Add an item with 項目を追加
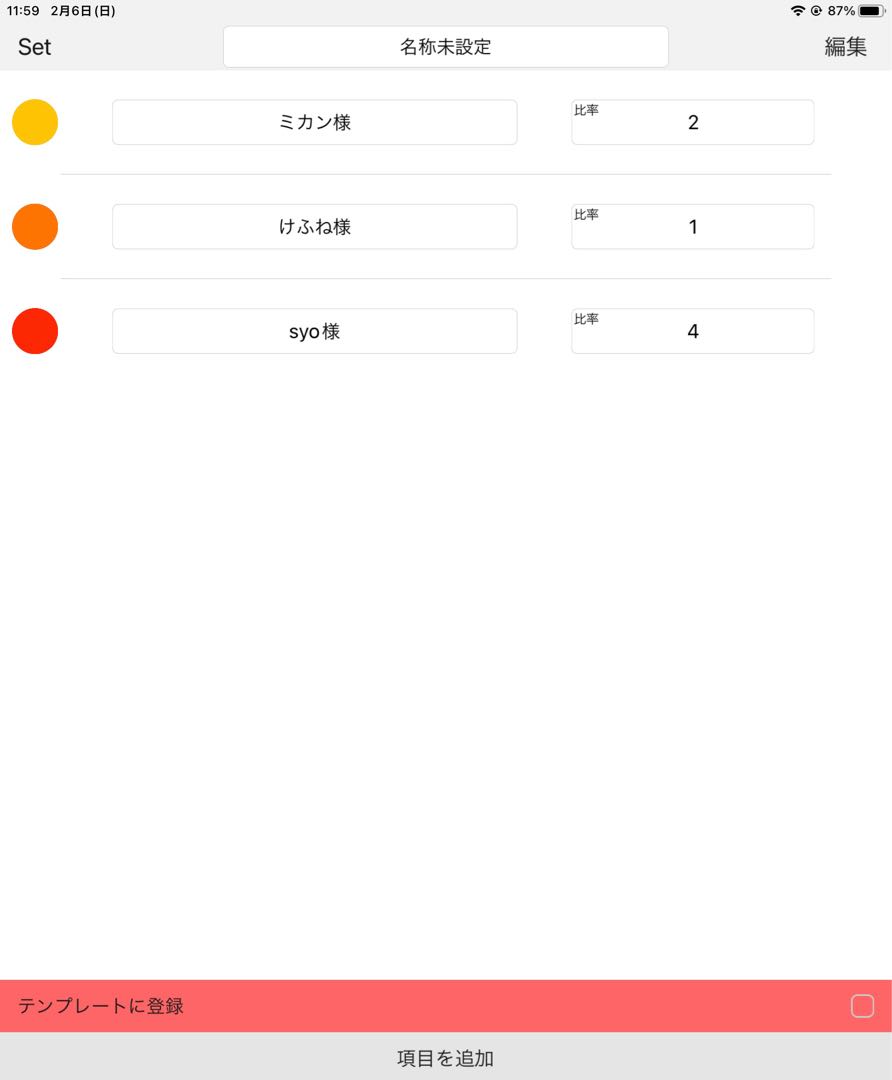The height and width of the screenshot is (1080, 892). pyautogui.click(x=445, y=1058)
